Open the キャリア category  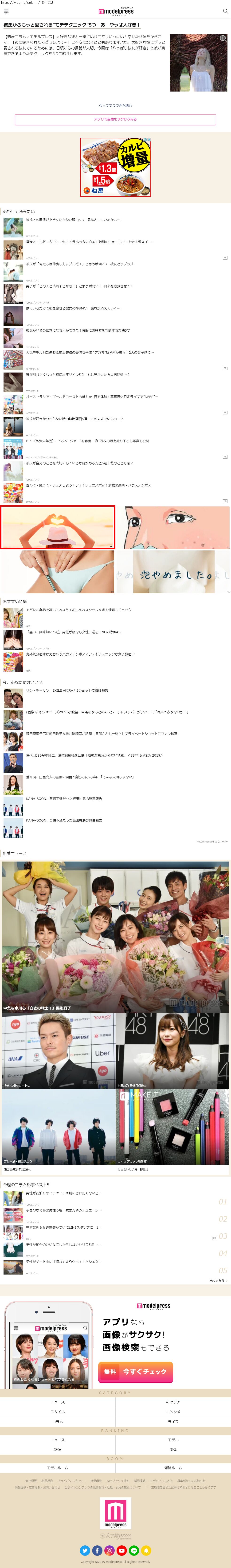tap(173, 1402)
